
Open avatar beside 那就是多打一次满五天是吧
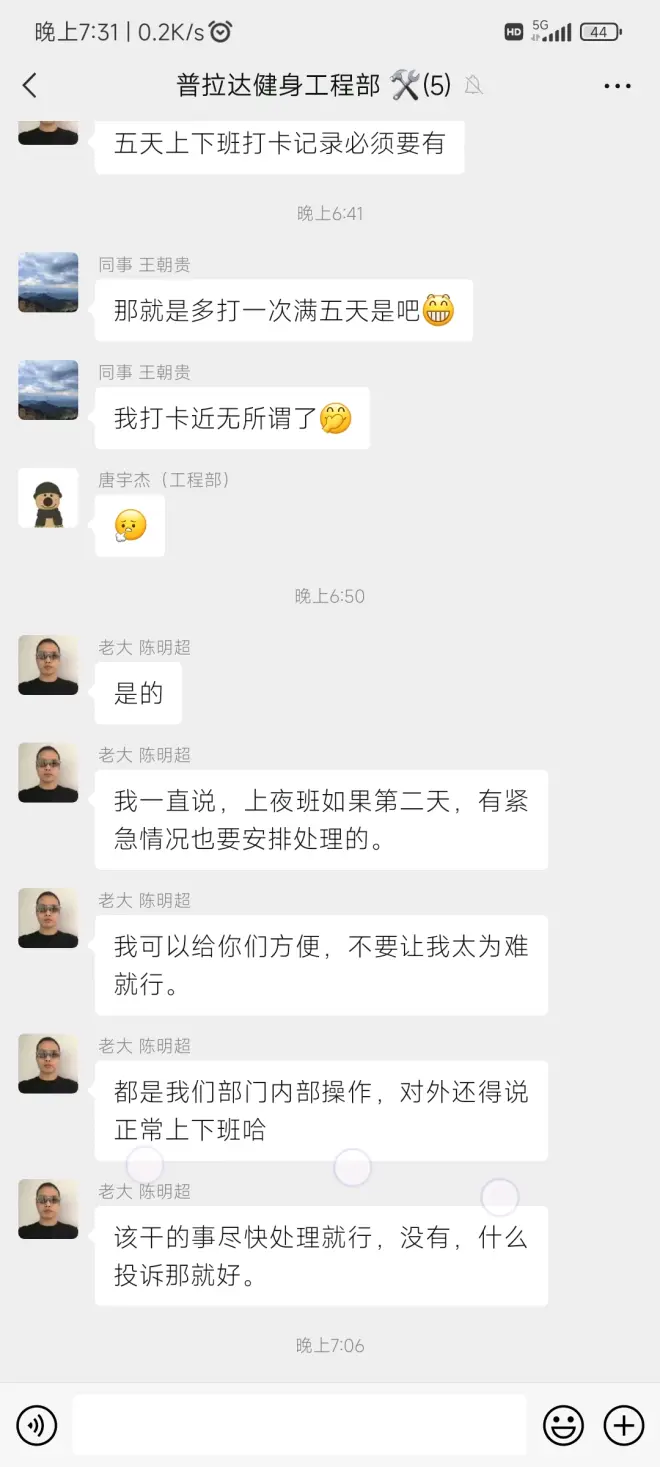click(48, 282)
